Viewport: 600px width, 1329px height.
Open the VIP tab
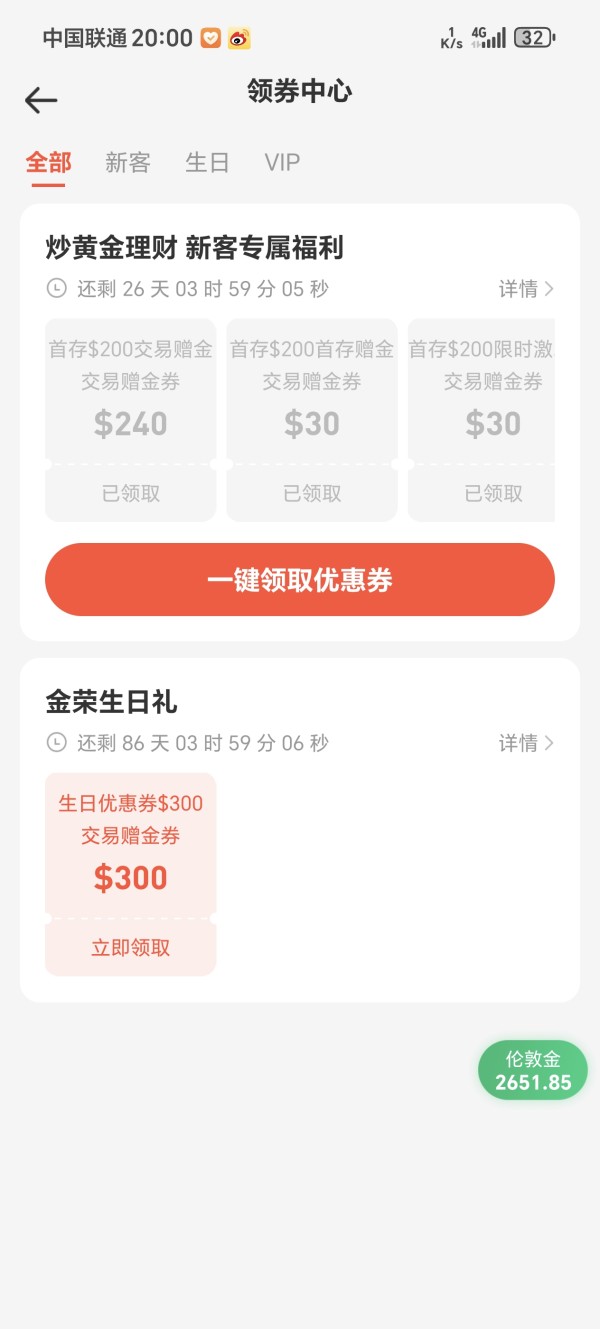pos(282,163)
